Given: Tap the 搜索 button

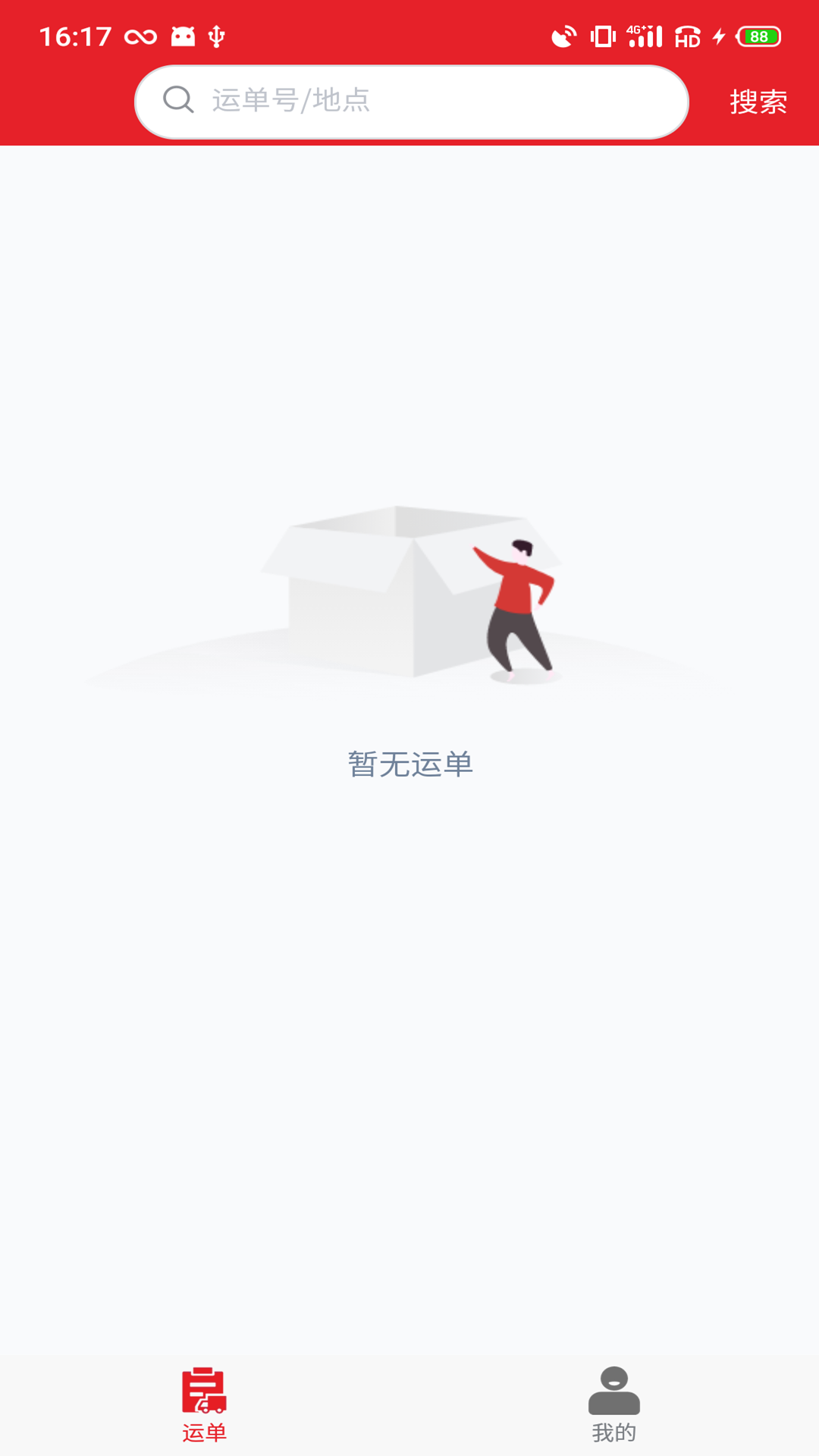Looking at the screenshot, I should point(758,102).
